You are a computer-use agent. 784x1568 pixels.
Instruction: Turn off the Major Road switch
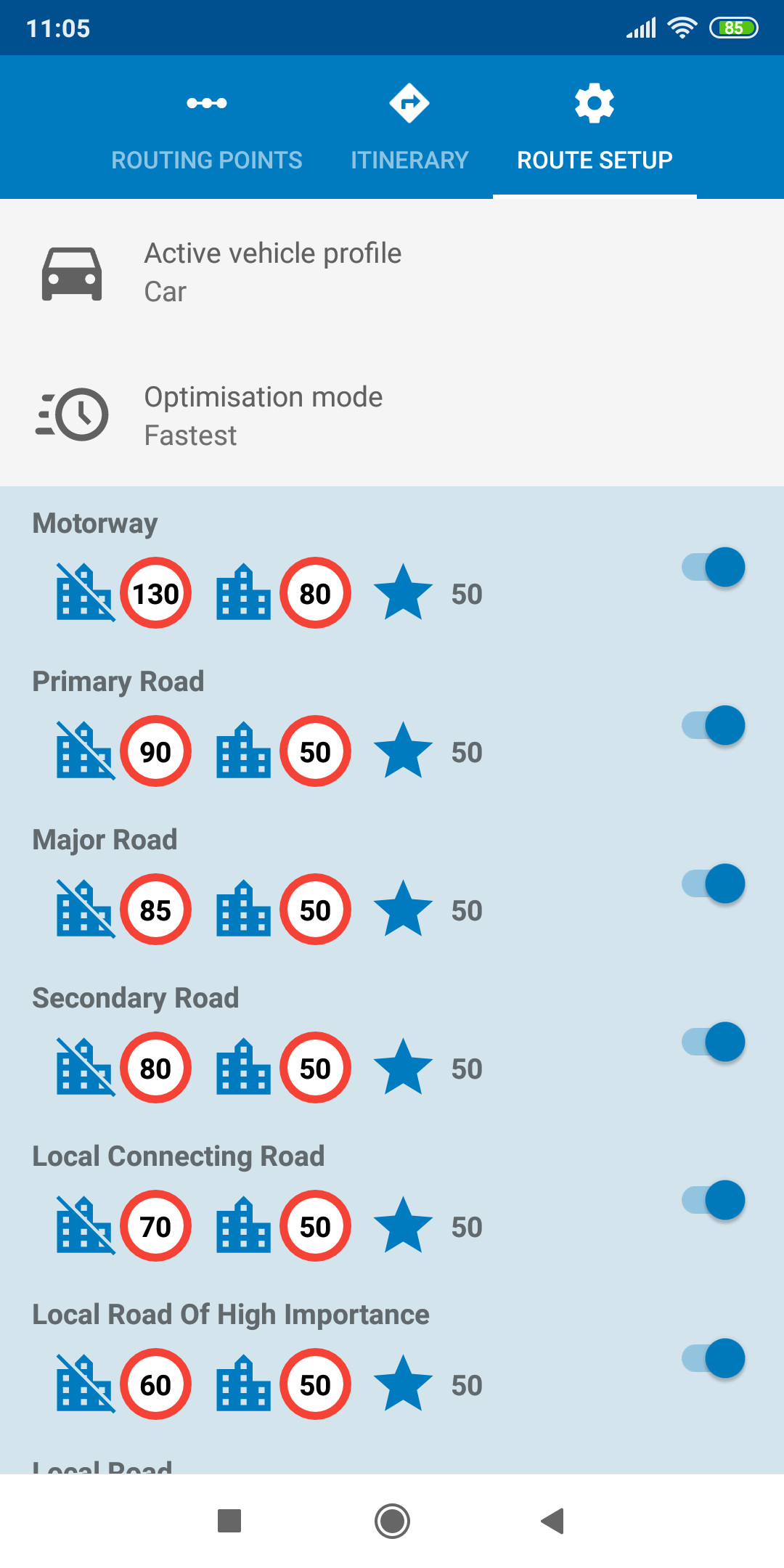point(714,883)
